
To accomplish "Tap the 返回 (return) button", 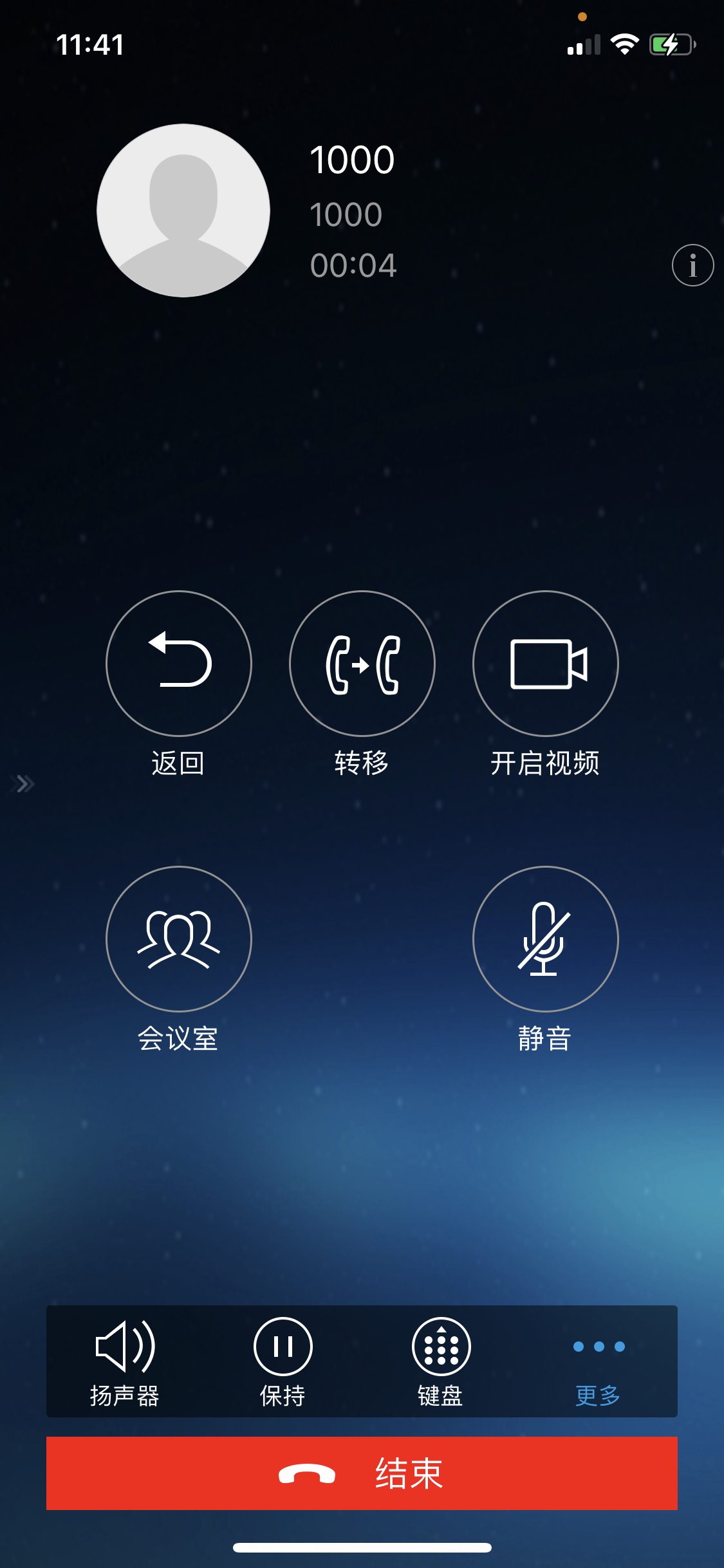I will click(x=179, y=664).
